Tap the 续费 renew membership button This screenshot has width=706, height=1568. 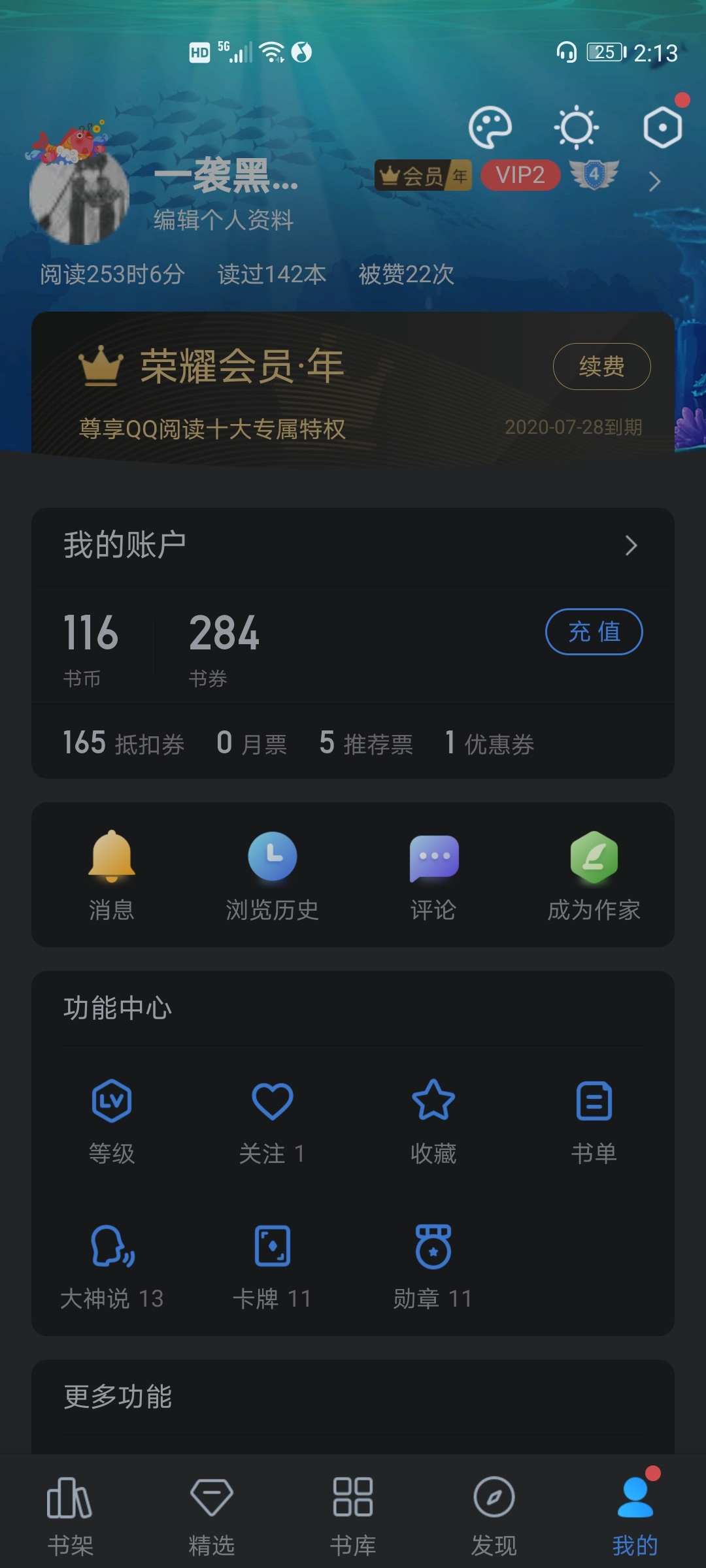coord(601,367)
